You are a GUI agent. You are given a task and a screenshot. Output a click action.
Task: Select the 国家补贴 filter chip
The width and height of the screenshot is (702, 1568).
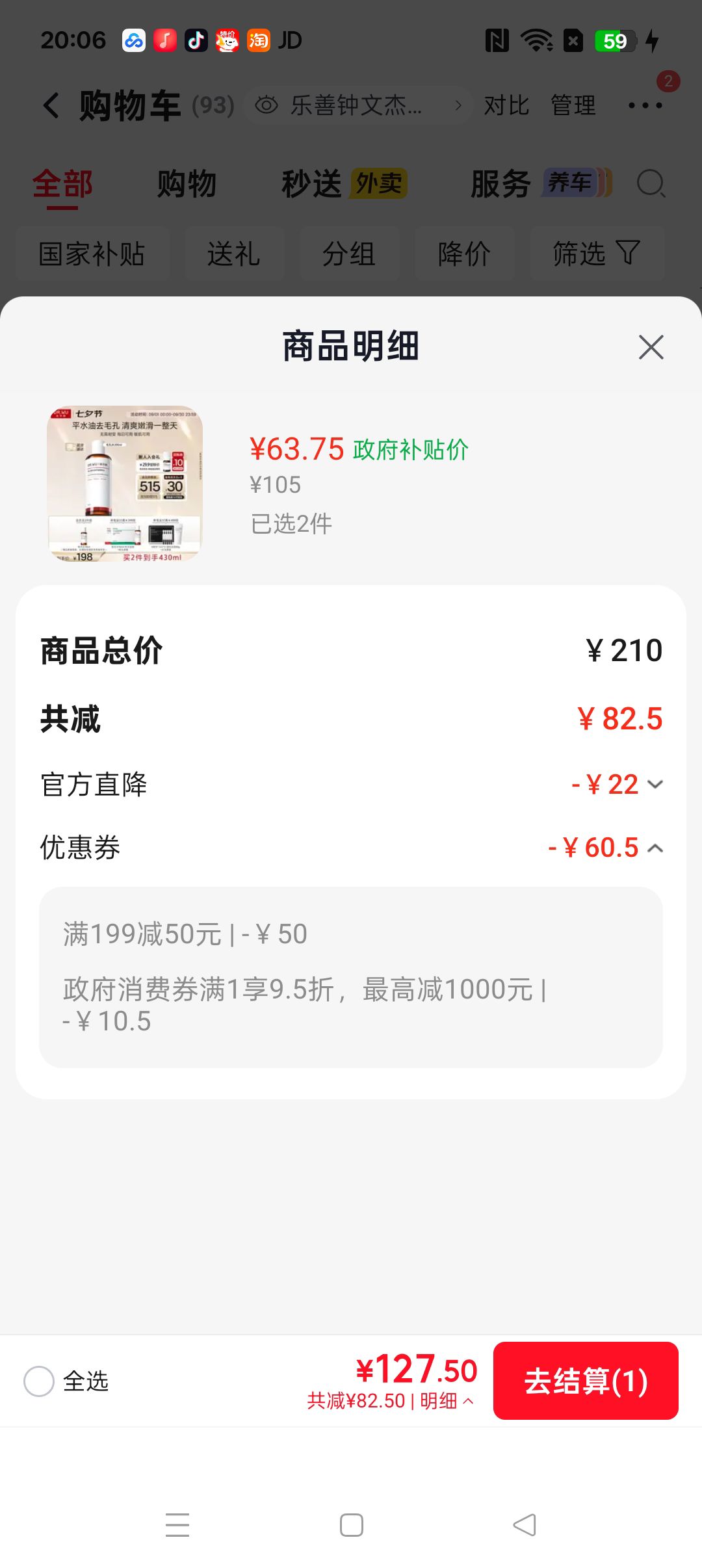[92, 254]
